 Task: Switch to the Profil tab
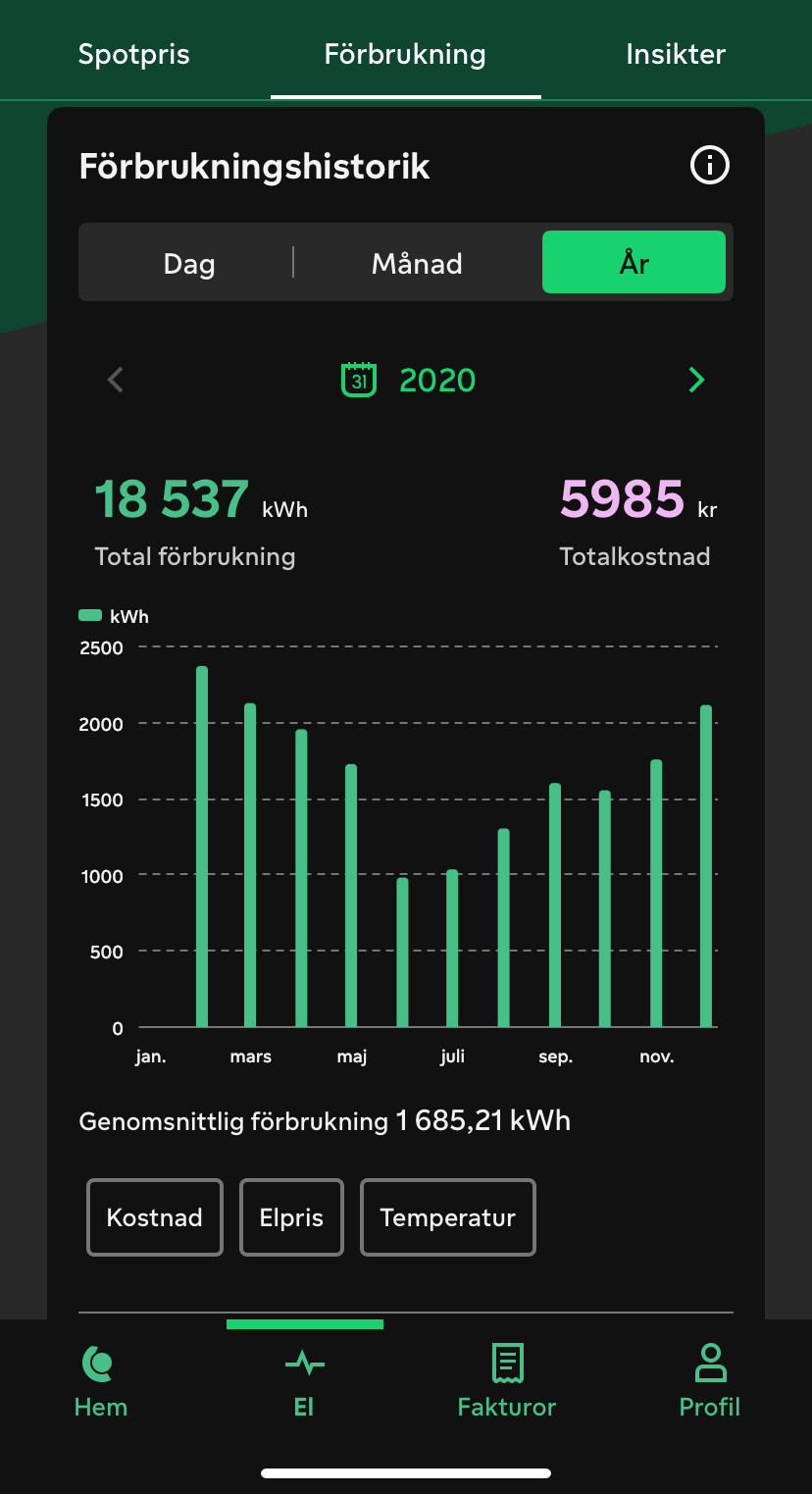pos(710,1381)
